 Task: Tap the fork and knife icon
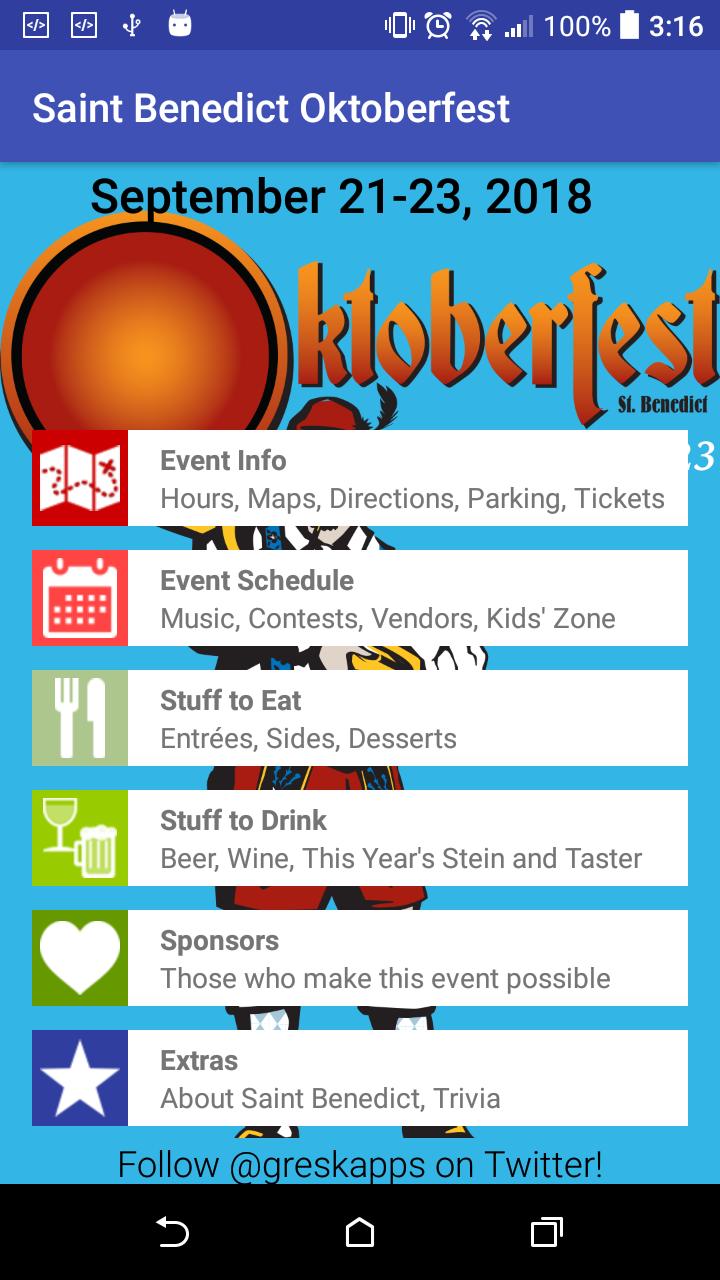click(80, 718)
